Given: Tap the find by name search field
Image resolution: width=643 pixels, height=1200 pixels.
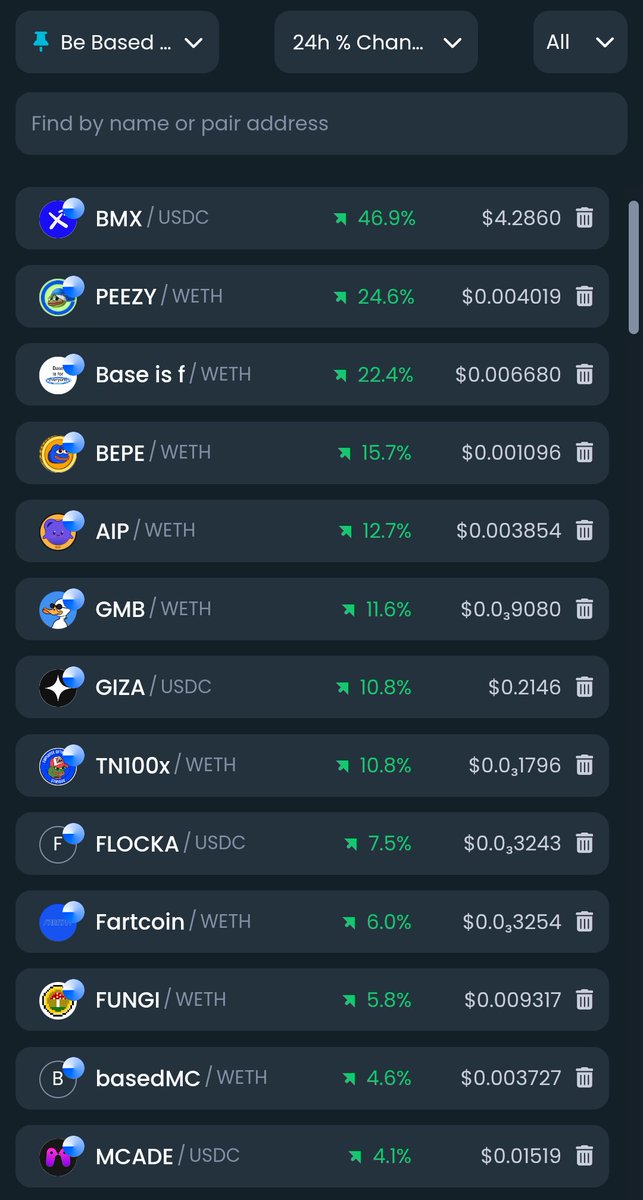Looking at the screenshot, I should tap(321, 124).
